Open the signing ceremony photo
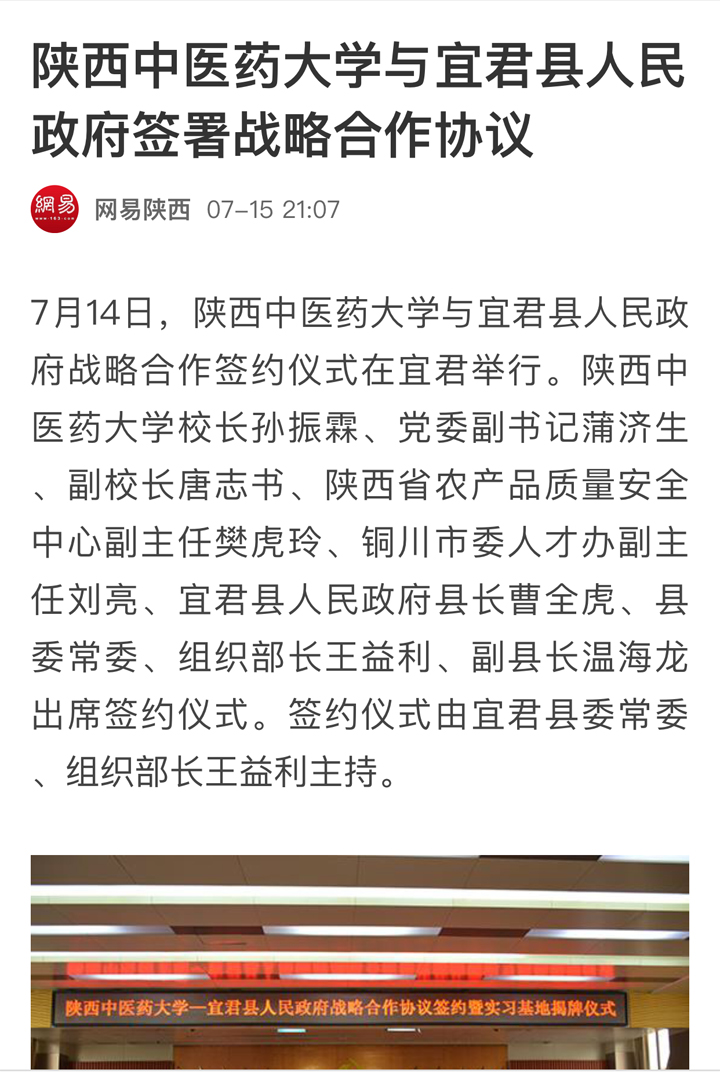Viewport: 720px width, 1073px height. [360, 962]
